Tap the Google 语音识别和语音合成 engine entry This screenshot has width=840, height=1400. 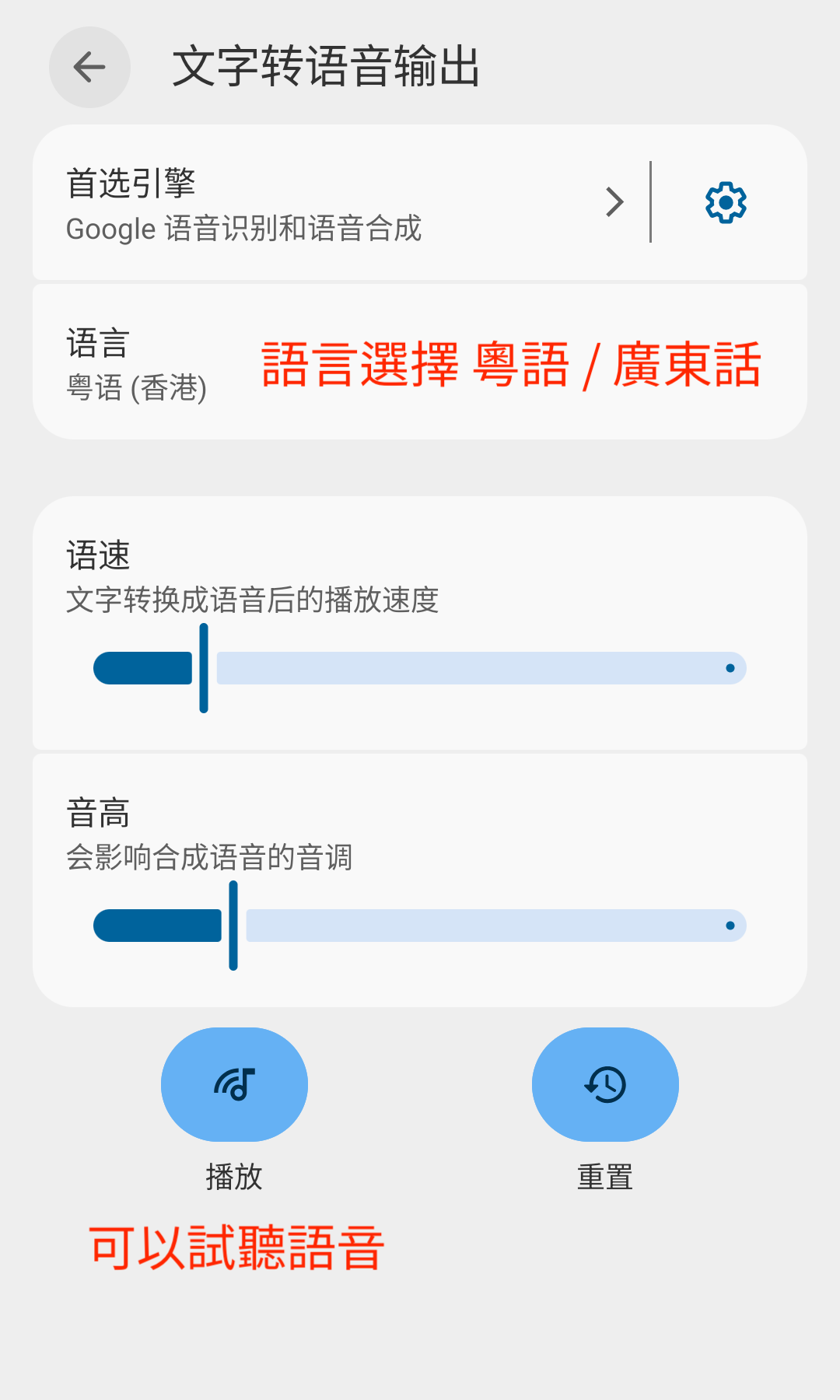pyautogui.click(x=243, y=229)
